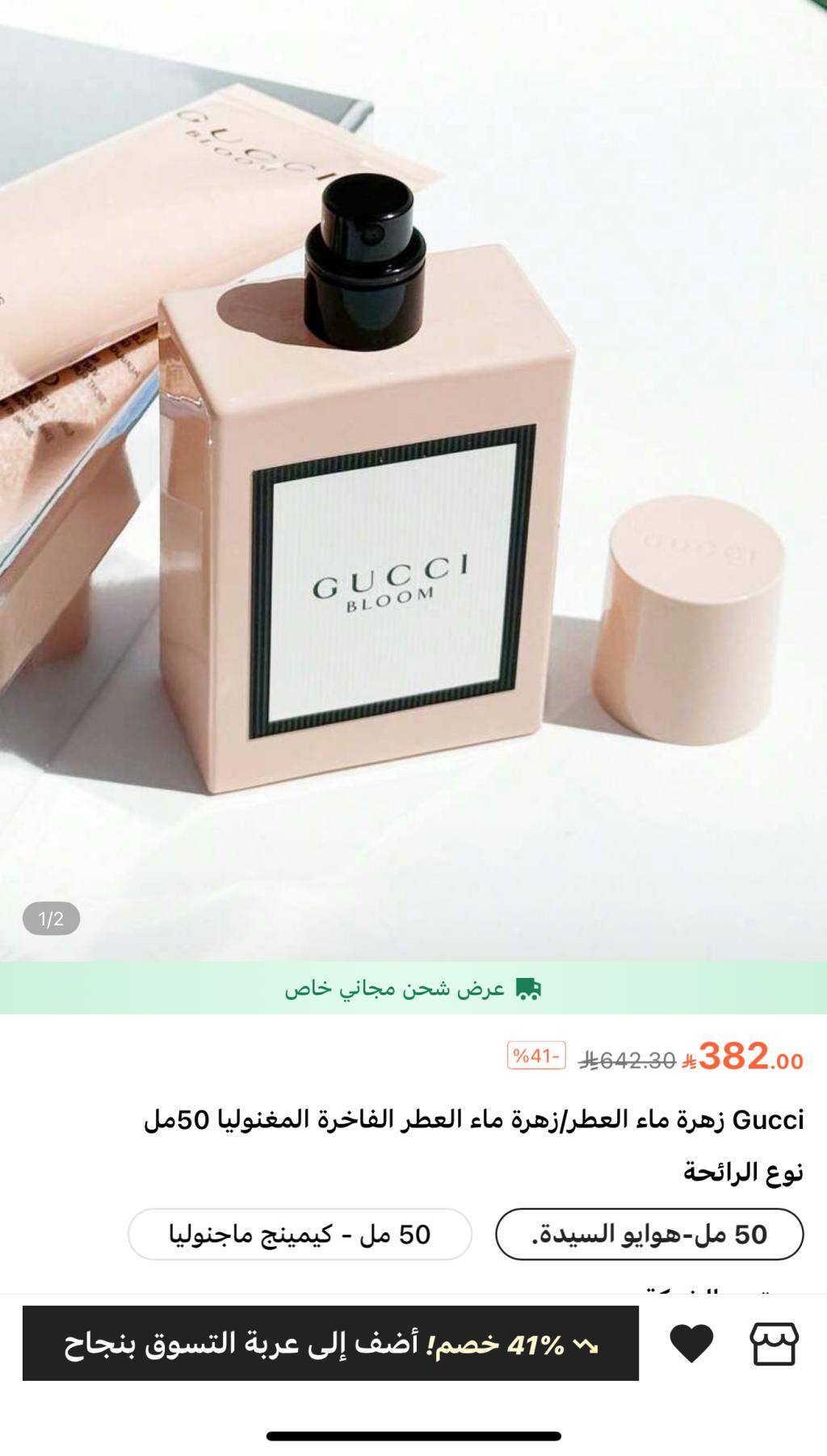The height and width of the screenshot is (1456, 827).
Task: Open the store icon
Action: [x=774, y=1344]
